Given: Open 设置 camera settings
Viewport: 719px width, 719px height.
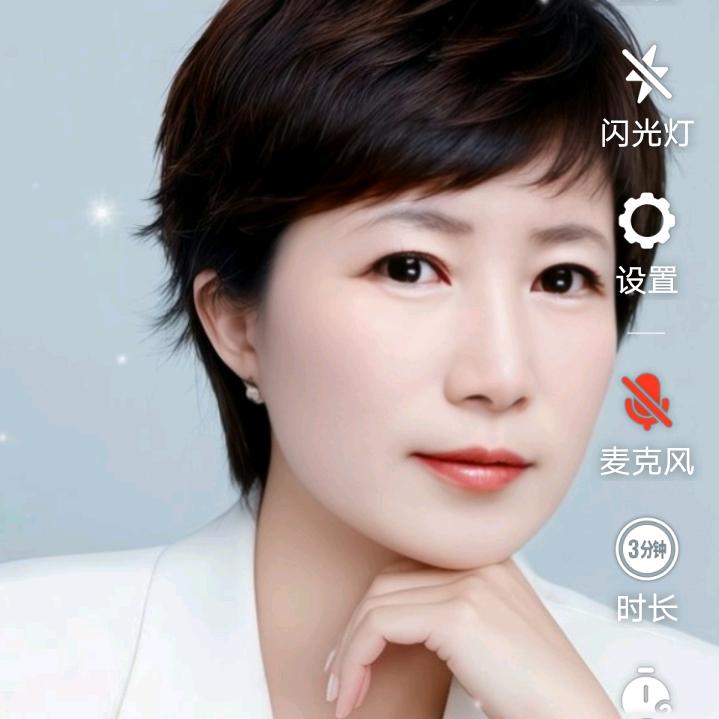Looking at the screenshot, I should [646, 222].
